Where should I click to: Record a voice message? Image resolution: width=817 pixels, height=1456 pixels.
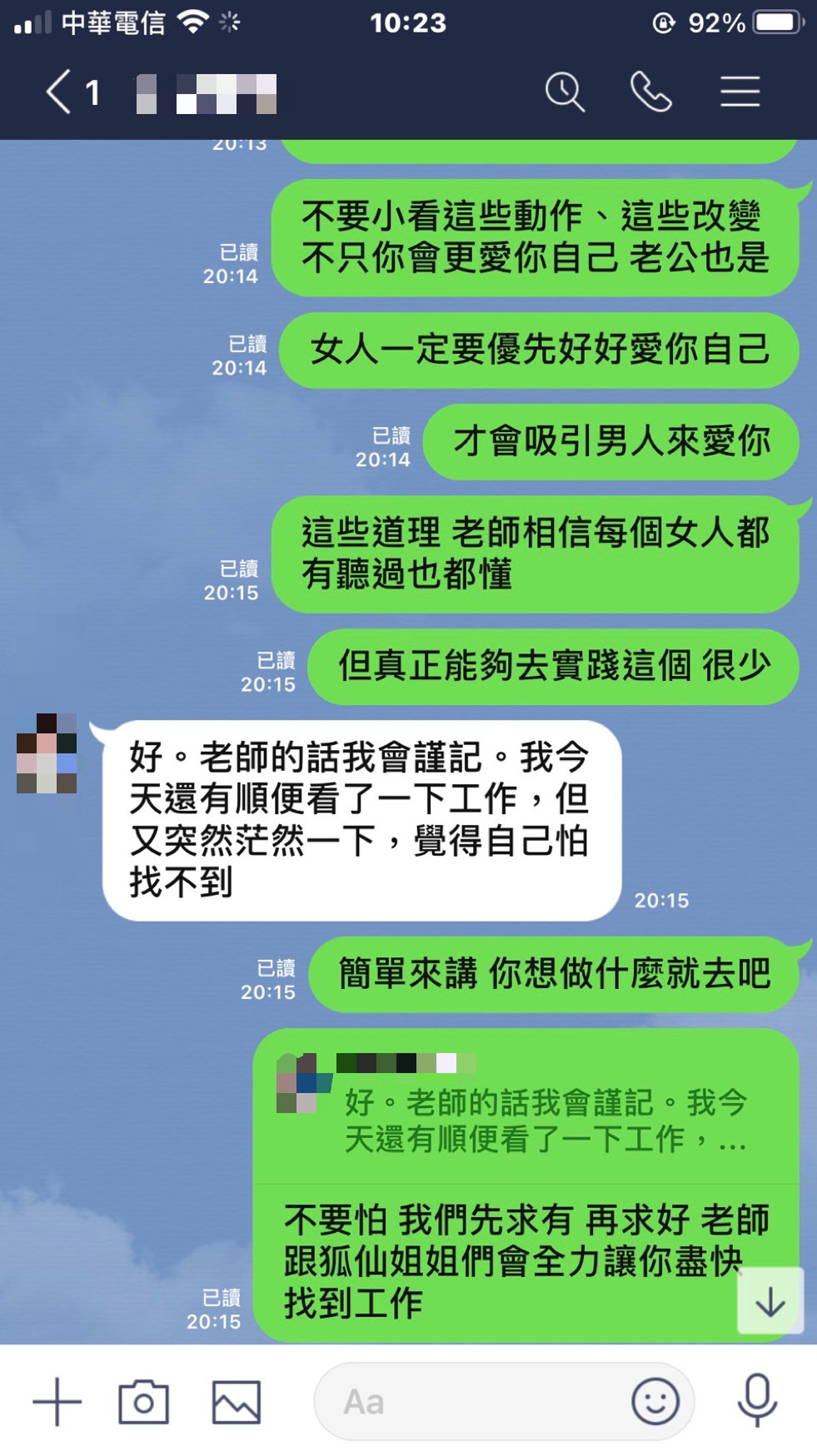[x=757, y=1401]
